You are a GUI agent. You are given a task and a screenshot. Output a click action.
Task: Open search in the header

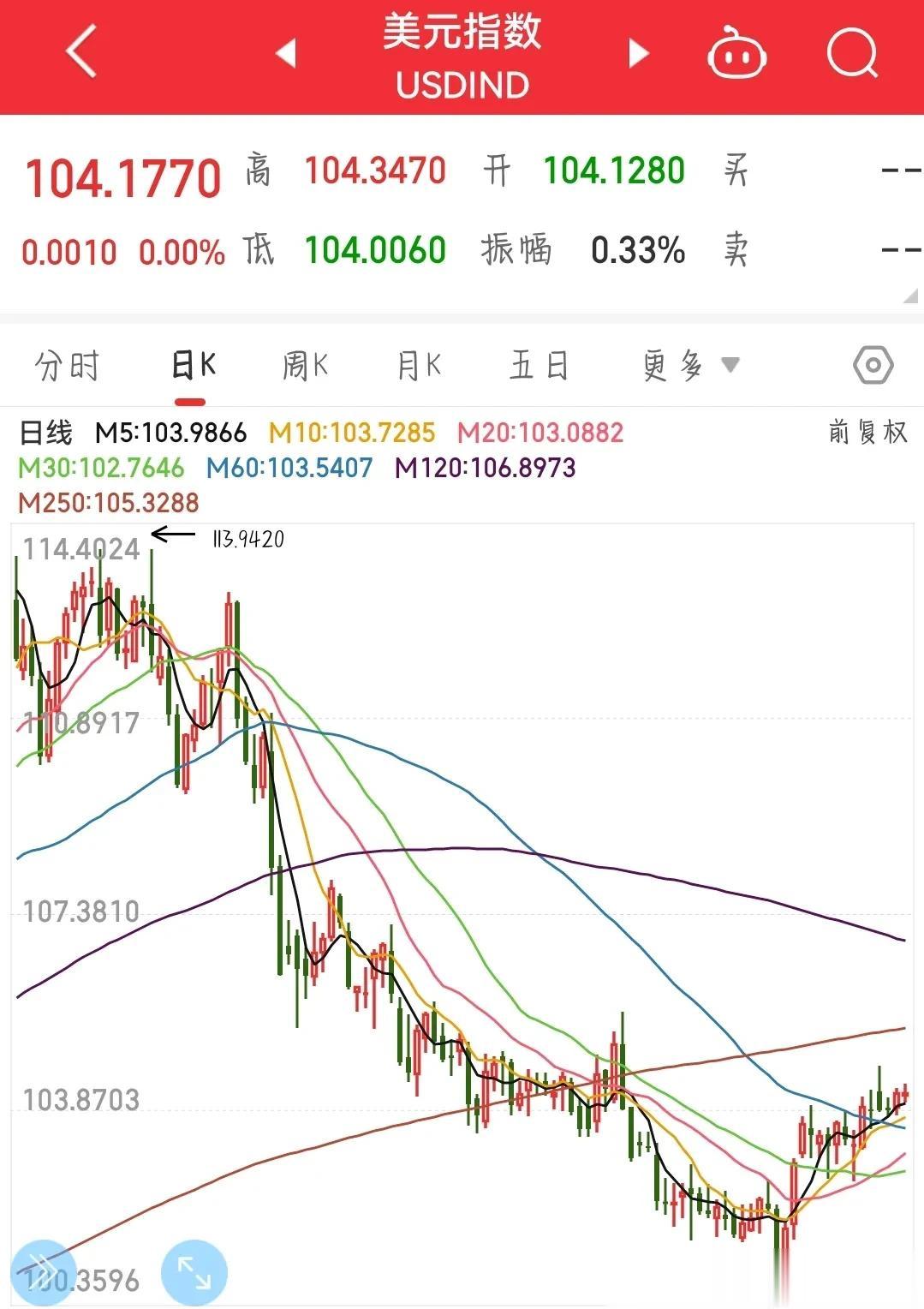point(852,53)
